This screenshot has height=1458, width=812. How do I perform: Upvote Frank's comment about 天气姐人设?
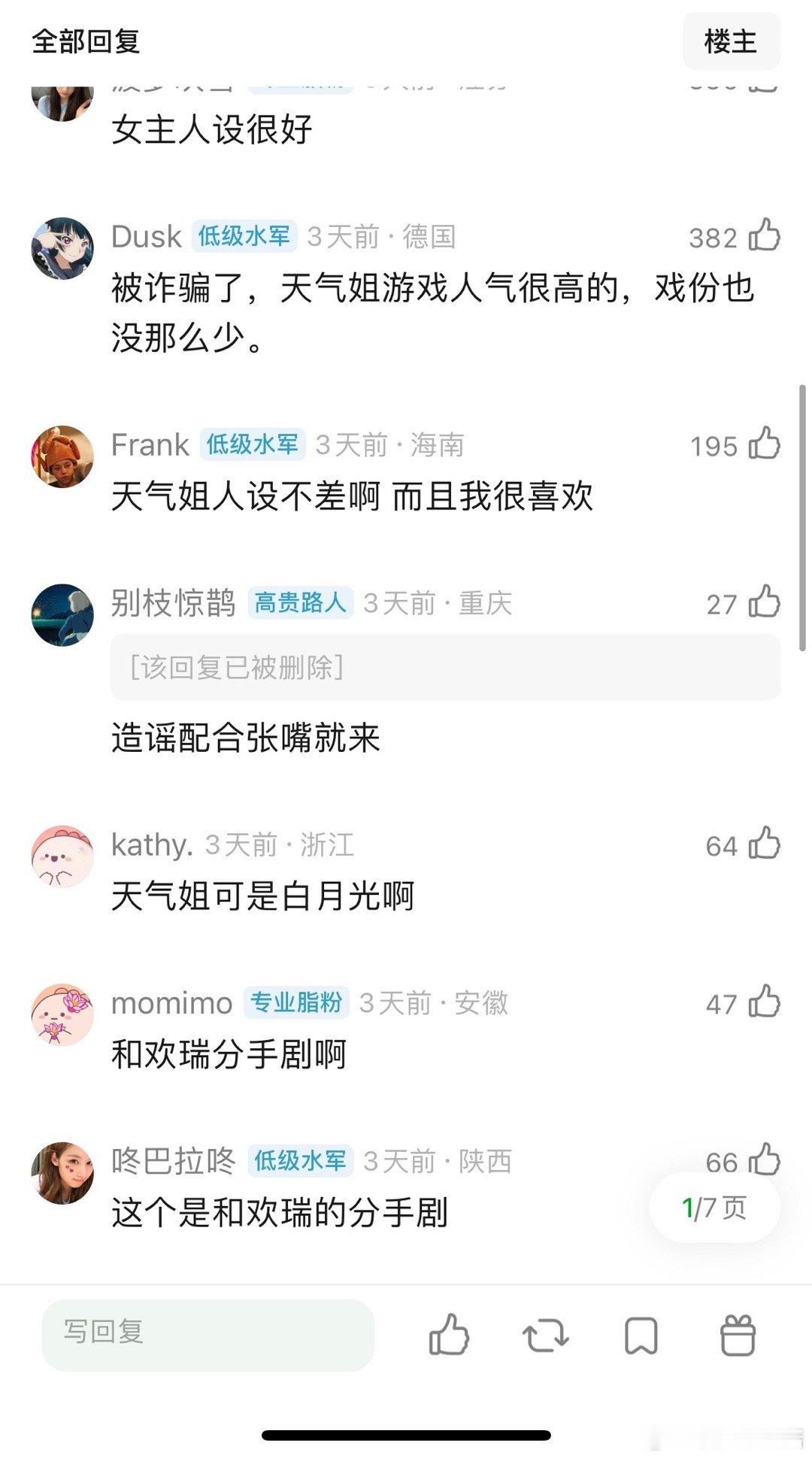(x=766, y=444)
